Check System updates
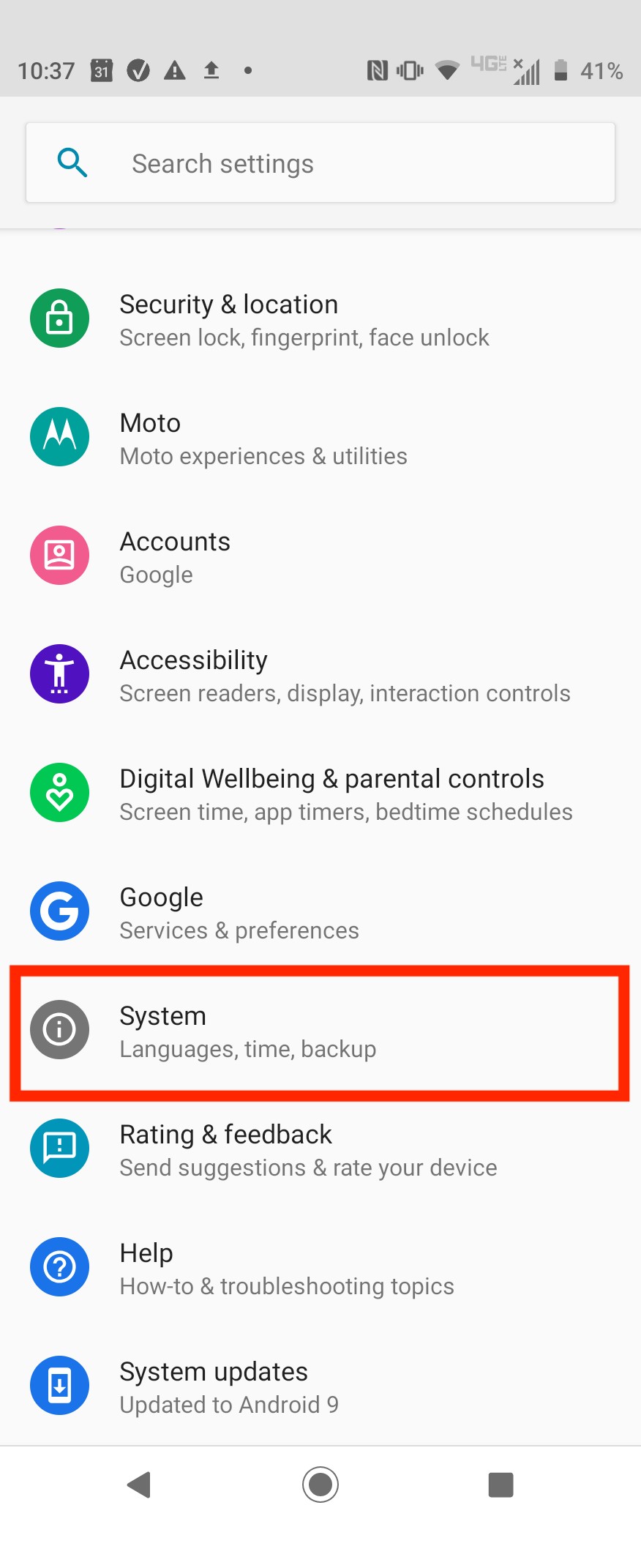641x1568 pixels. (320, 1387)
